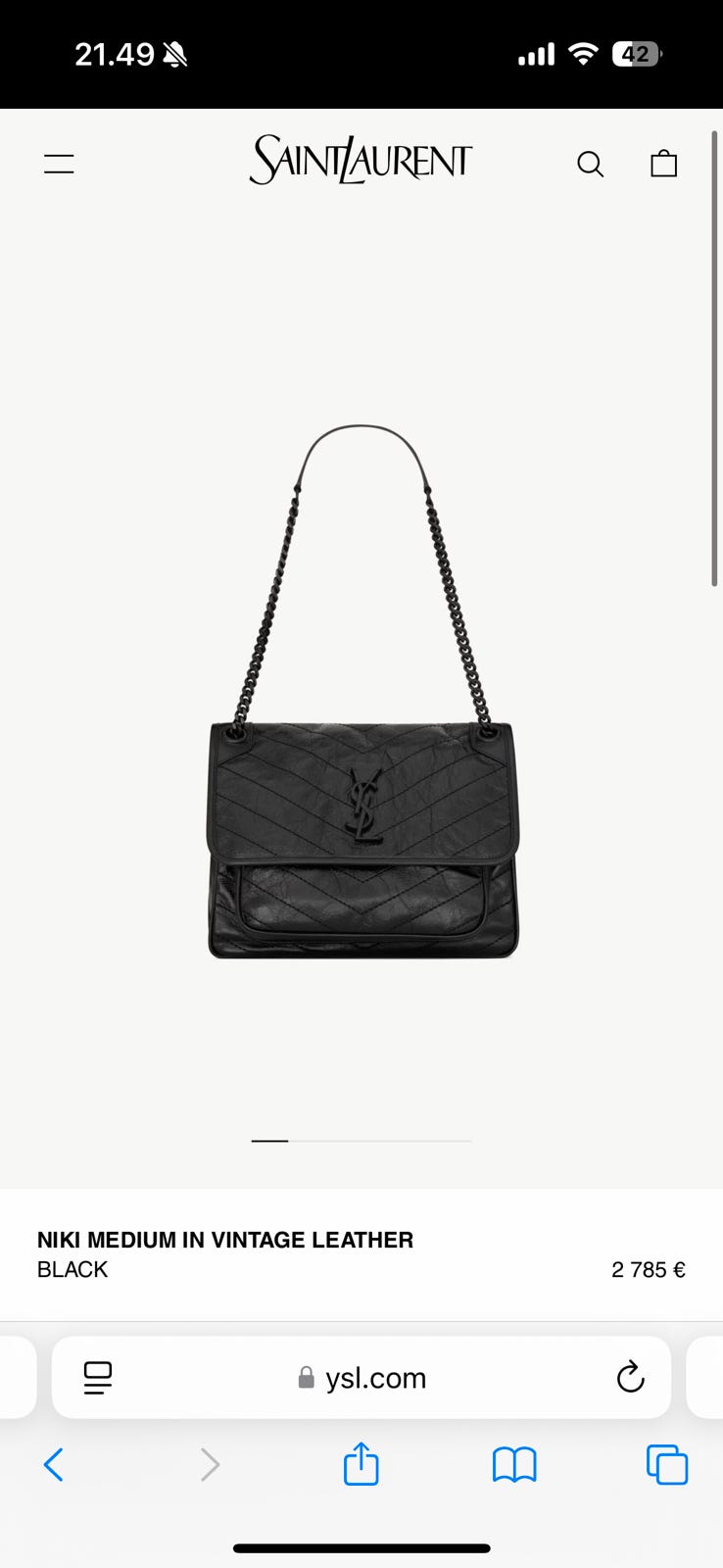This screenshot has width=723, height=1568.
Task: Go back to previous page
Action: point(54,1465)
